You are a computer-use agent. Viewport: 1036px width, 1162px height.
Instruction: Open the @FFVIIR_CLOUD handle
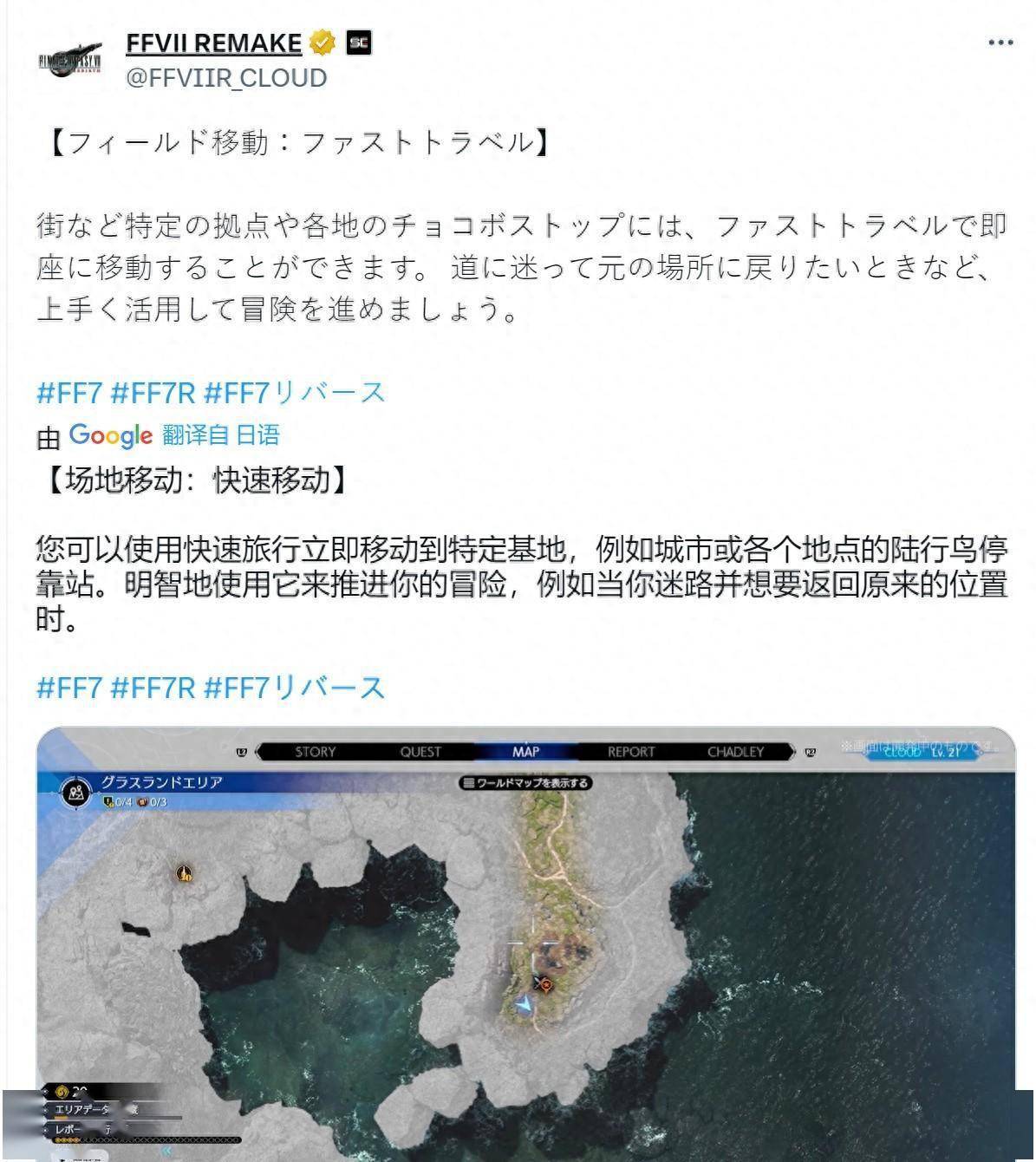click(x=226, y=78)
